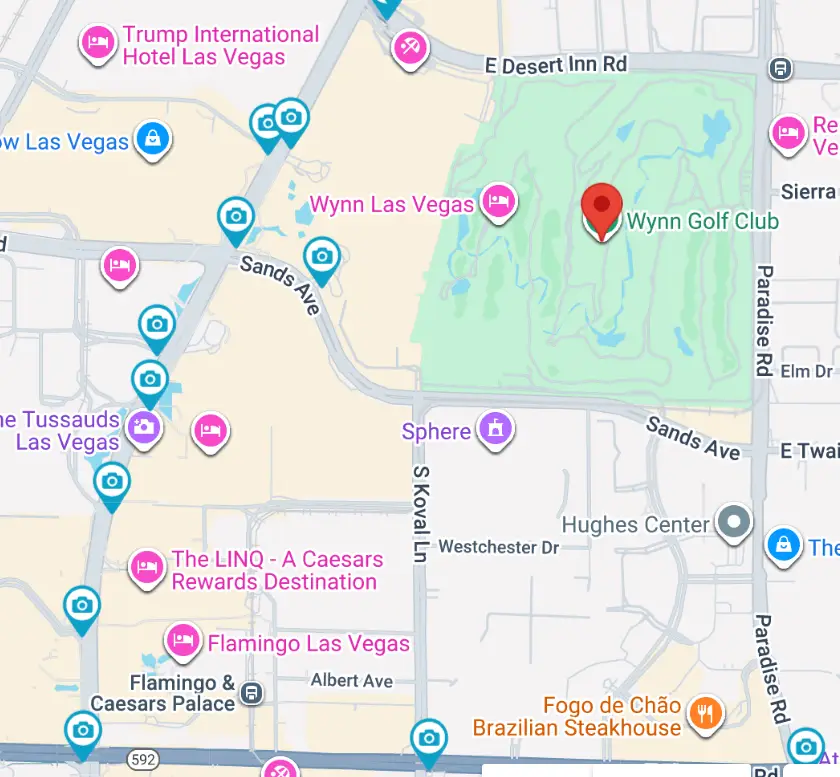Open Trump International Hotel Las Vegas marker

(x=97, y=43)
